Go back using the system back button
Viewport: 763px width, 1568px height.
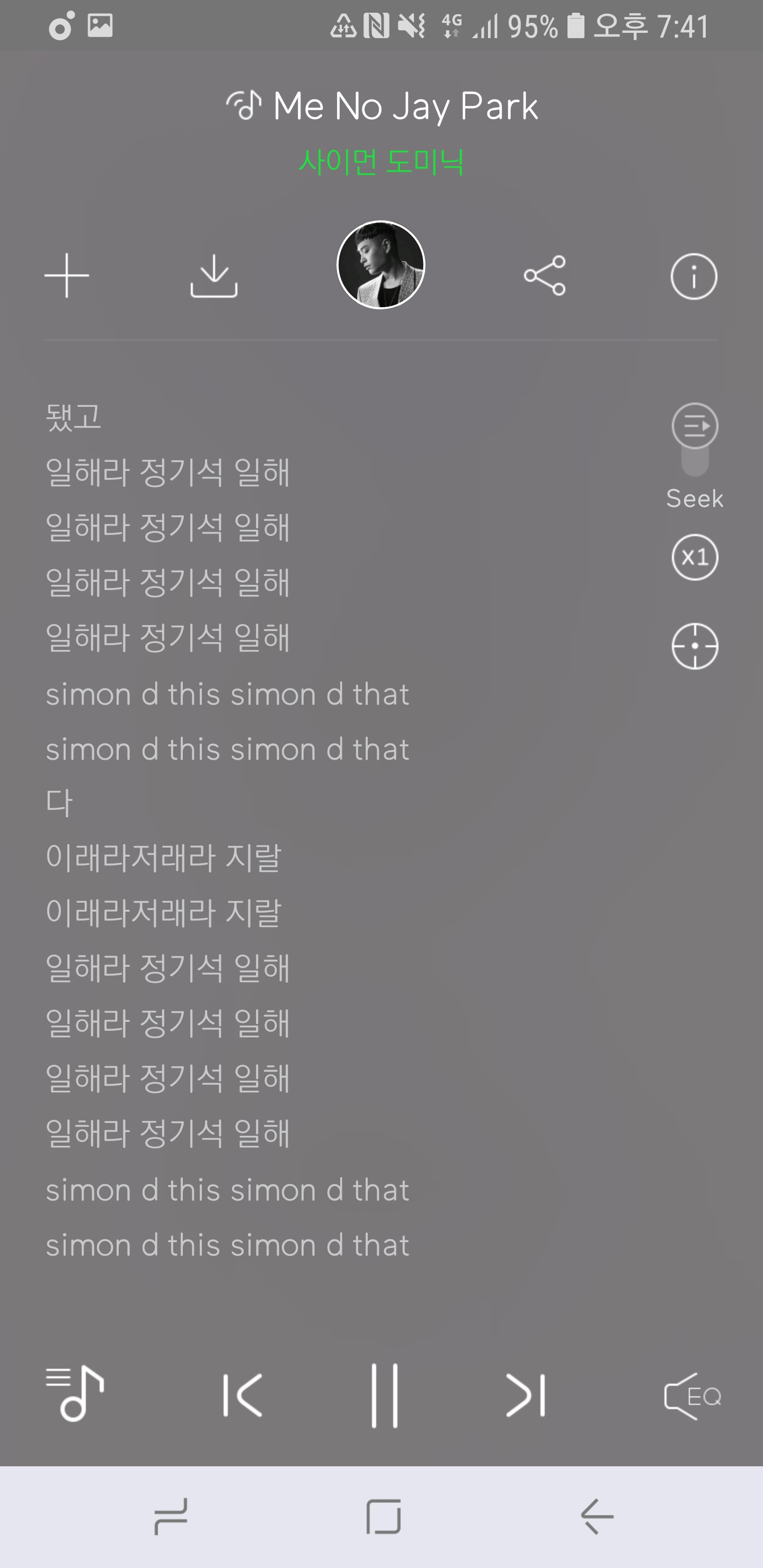pos(597,1516)
